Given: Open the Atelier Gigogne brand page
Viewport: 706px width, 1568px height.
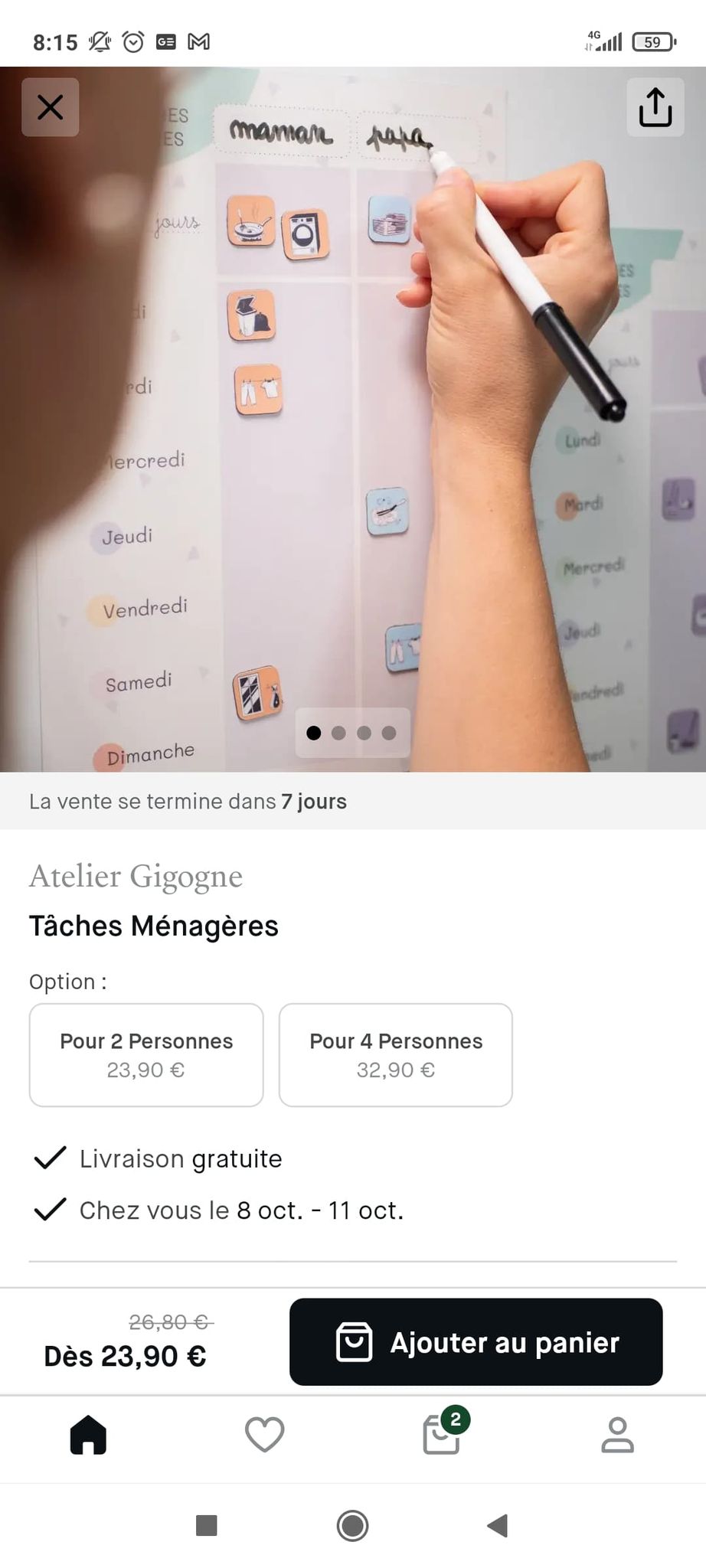Looking at the screenshot, I should (x=136, y=876).
